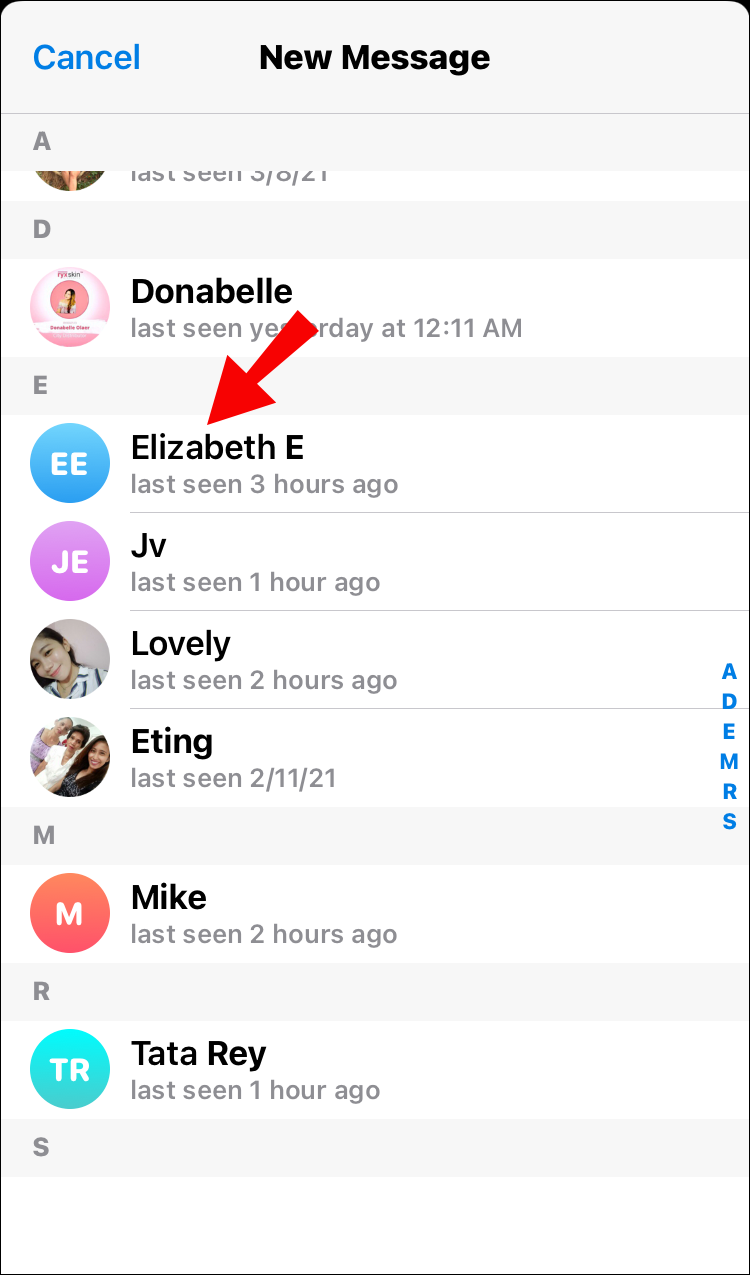The height and width of the screenshot is (1275, 750).
Task: Choose Elizabeth E from contacts
Action: pyautogui.click(x=375, y=464)
